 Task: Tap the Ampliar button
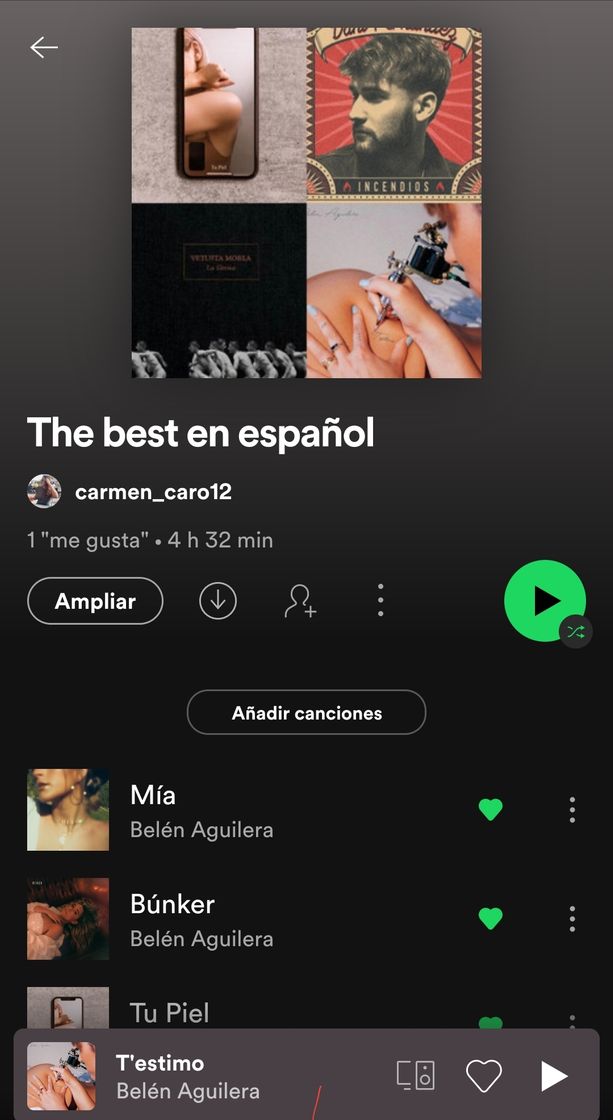tap(95, 601)
